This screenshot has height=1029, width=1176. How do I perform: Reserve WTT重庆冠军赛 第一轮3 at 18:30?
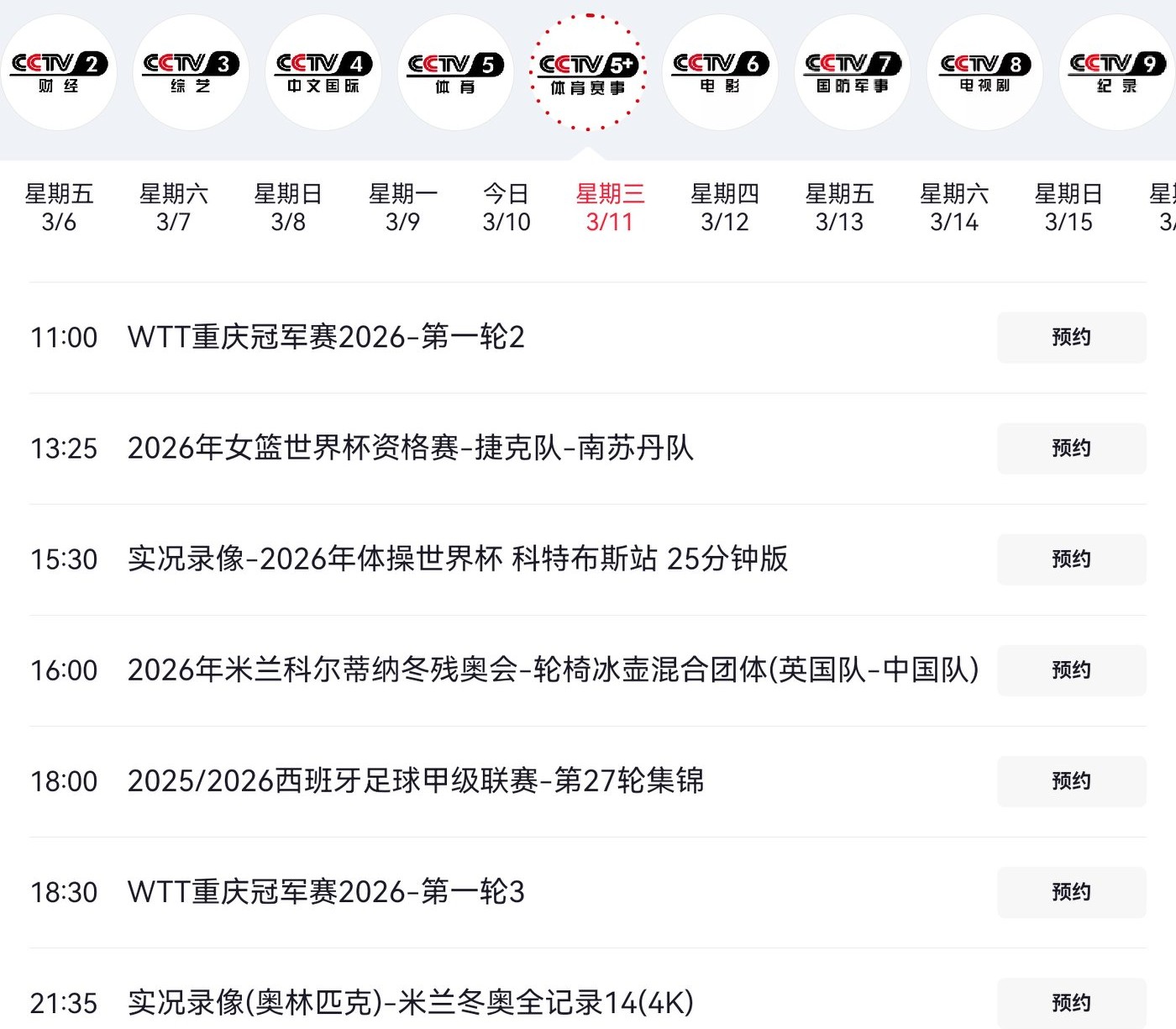[x=1071, y=891]
